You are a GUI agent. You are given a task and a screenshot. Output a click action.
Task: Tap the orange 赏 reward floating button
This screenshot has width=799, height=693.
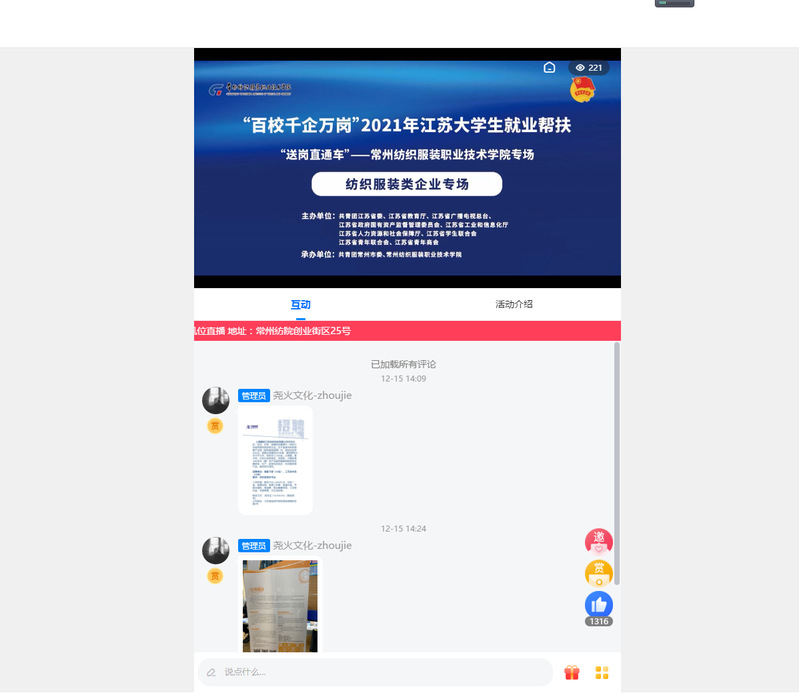(x=599, y=572)
